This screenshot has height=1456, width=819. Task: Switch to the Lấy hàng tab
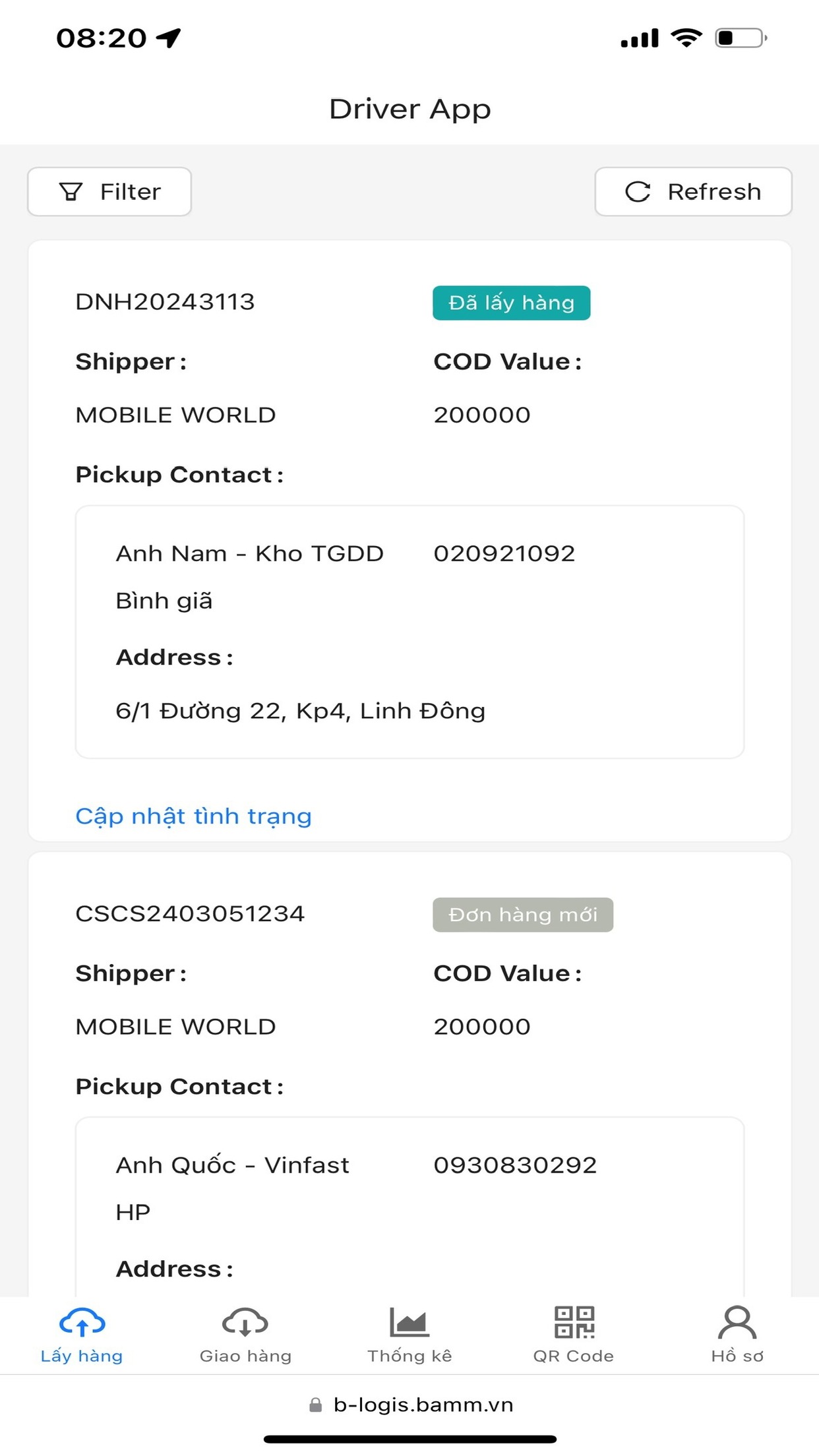pos(82,1335)
